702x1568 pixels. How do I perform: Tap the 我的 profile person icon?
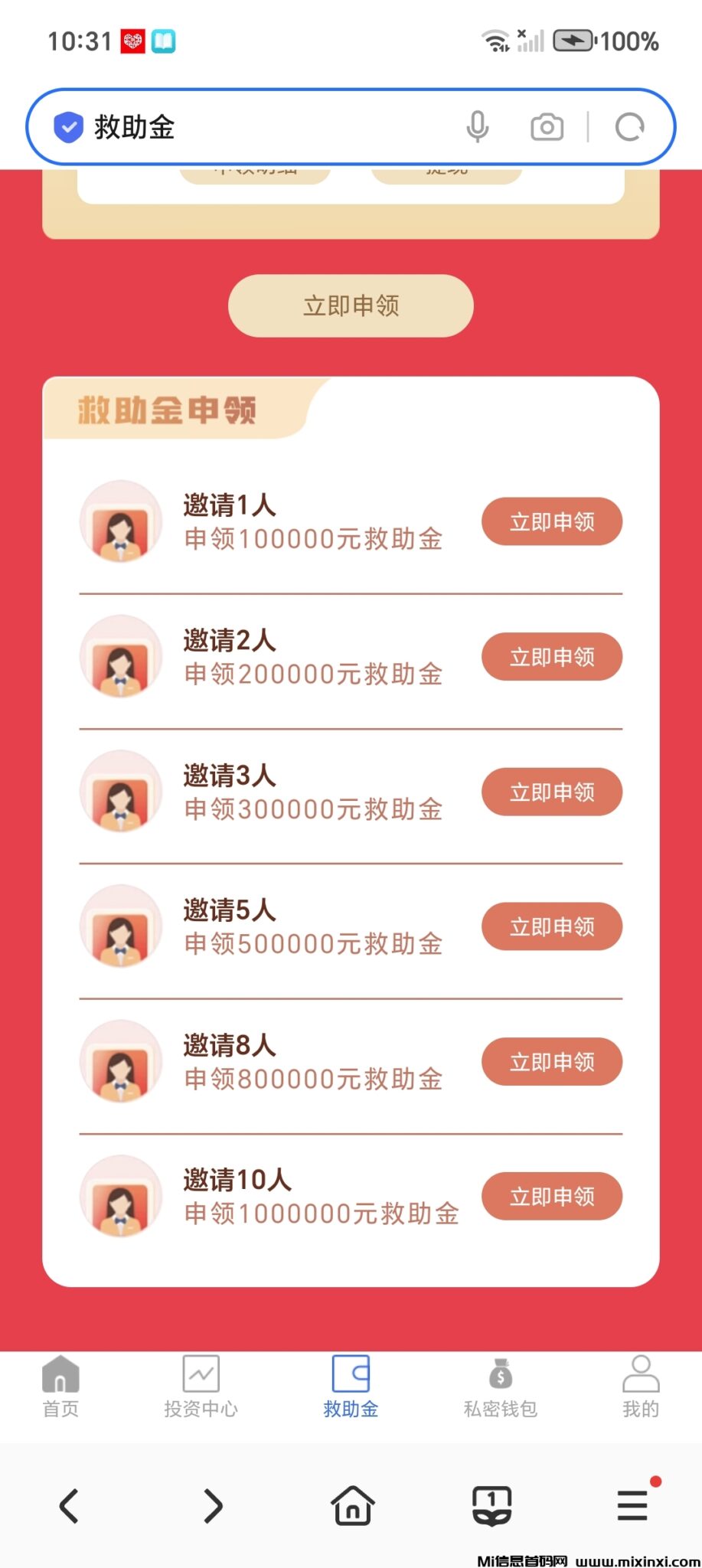coord(640,1374)
